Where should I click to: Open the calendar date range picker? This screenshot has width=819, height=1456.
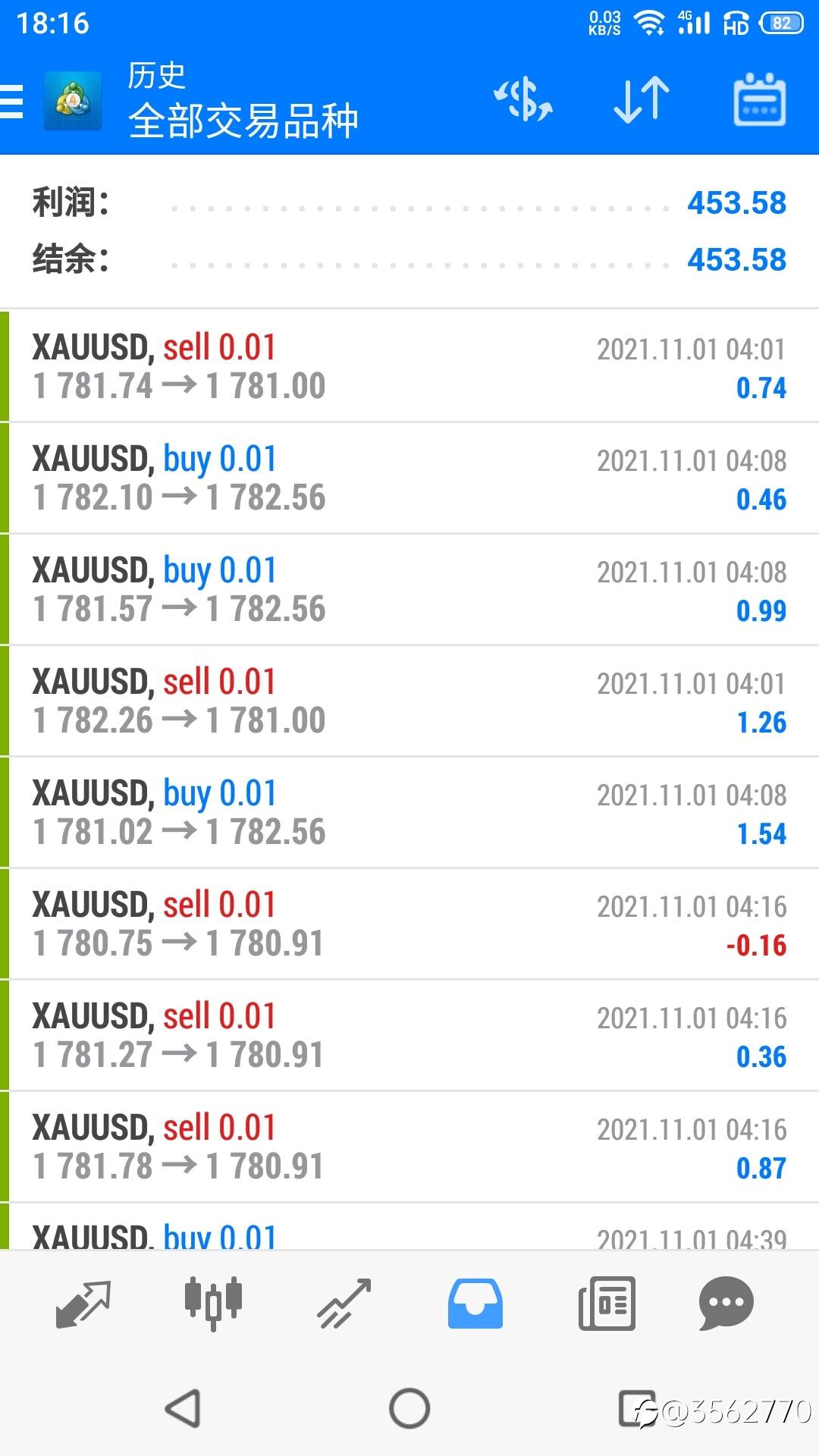pyautogui.click(x=759, y=99)
